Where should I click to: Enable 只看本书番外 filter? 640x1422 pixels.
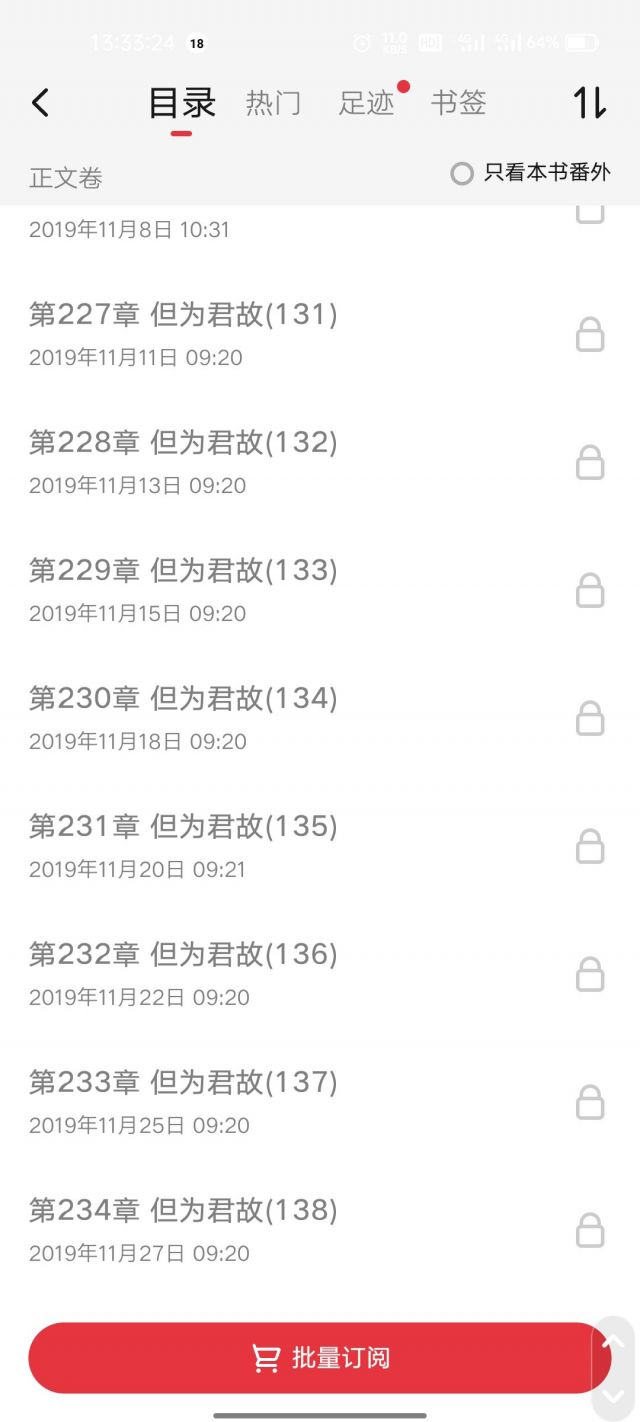pyautogui.click(x=462, y=174)
